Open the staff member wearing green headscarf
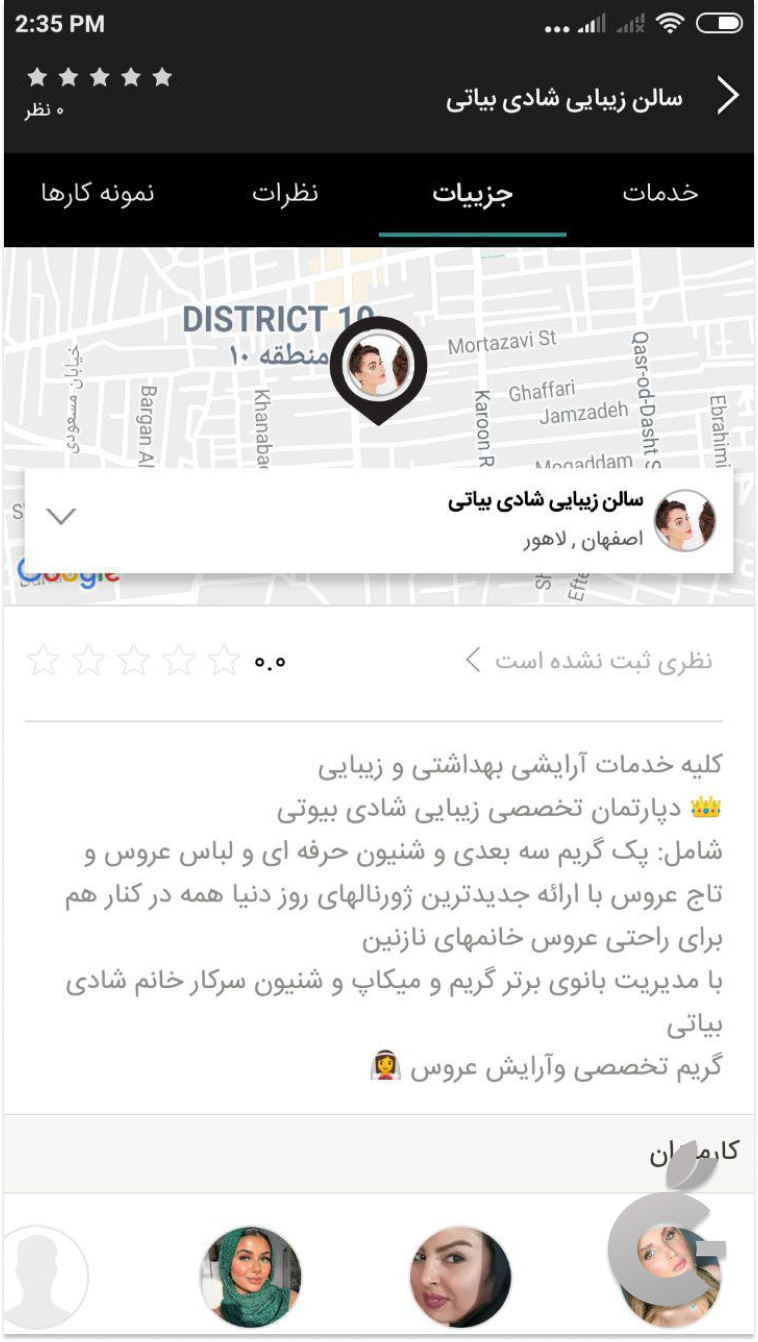This screenshot has height=1342, width=758. 250,1277
